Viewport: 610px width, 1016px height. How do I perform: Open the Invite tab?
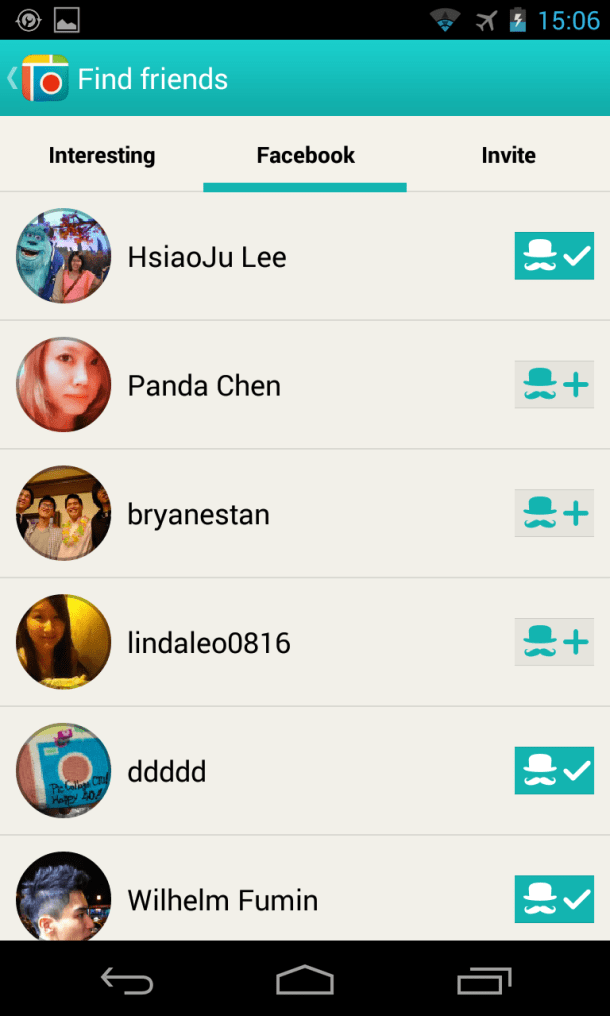click(508, 156)
